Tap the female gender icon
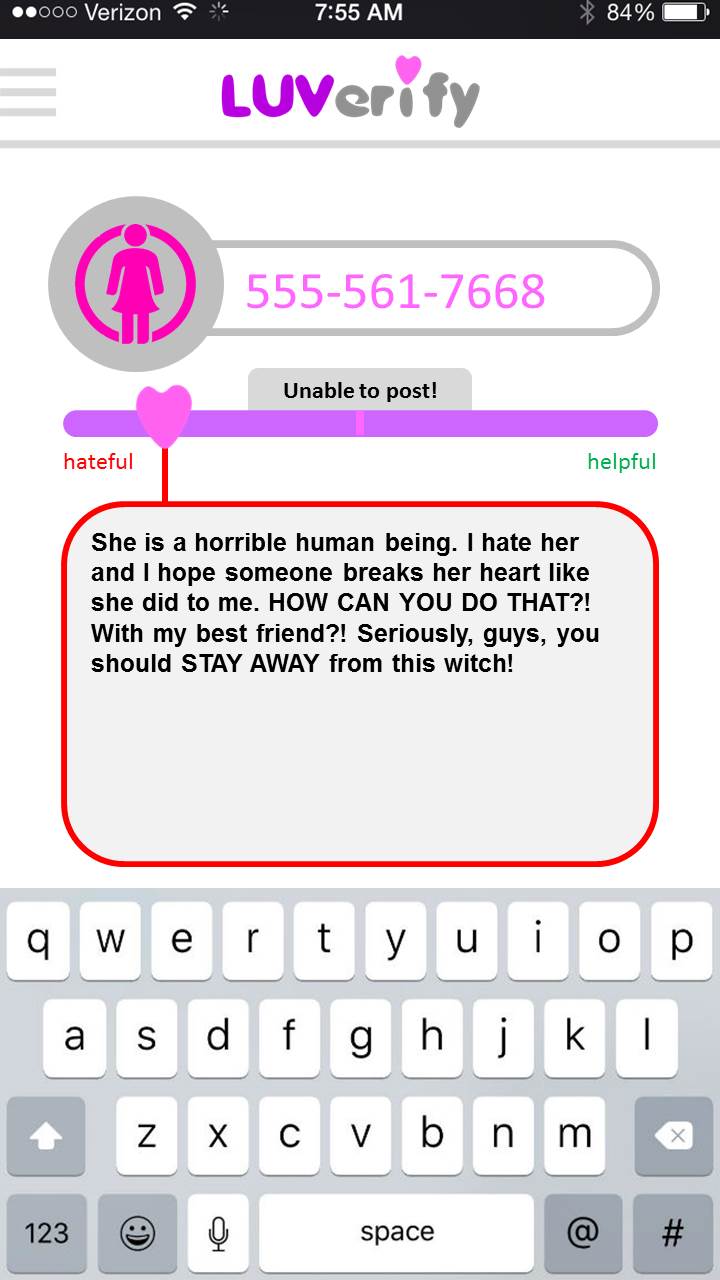The image size is (720, 1280). 135,284
